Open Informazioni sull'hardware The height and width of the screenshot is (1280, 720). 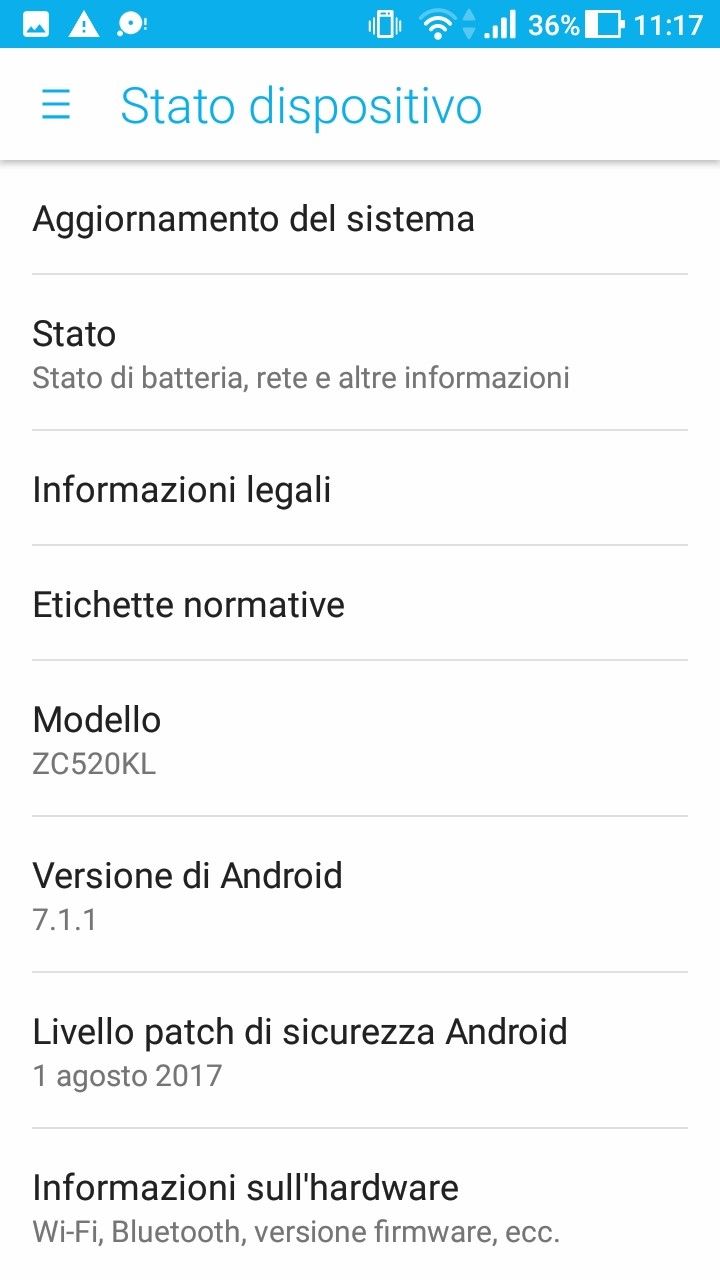pos(360,1207)
